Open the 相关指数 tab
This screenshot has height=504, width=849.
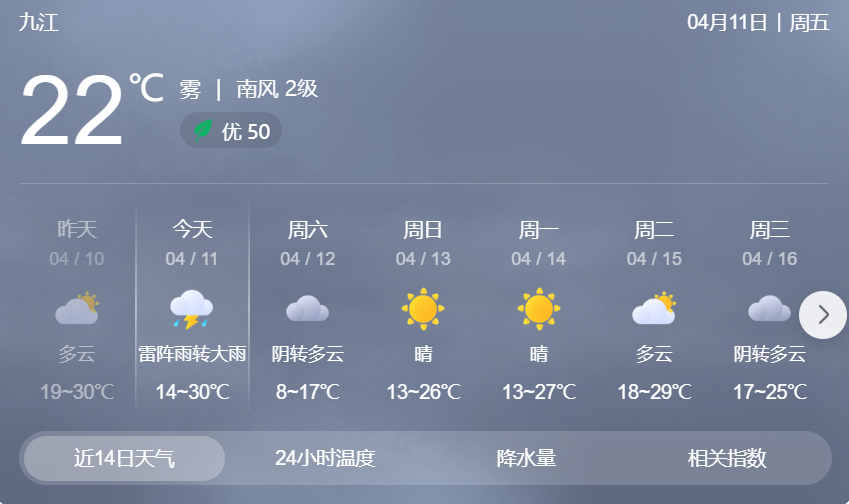(727, 459)
